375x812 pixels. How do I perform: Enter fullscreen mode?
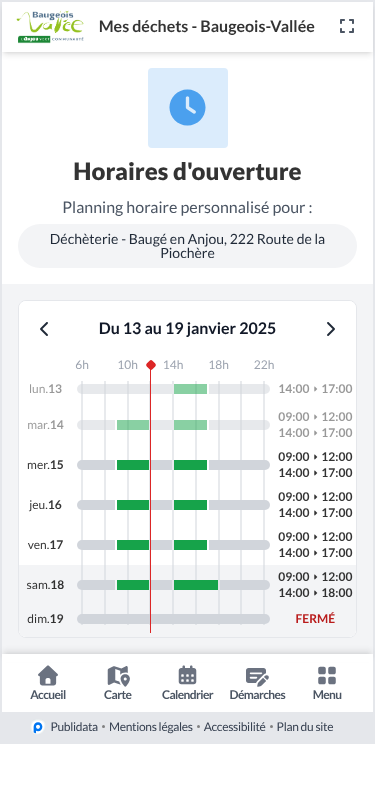347,26
